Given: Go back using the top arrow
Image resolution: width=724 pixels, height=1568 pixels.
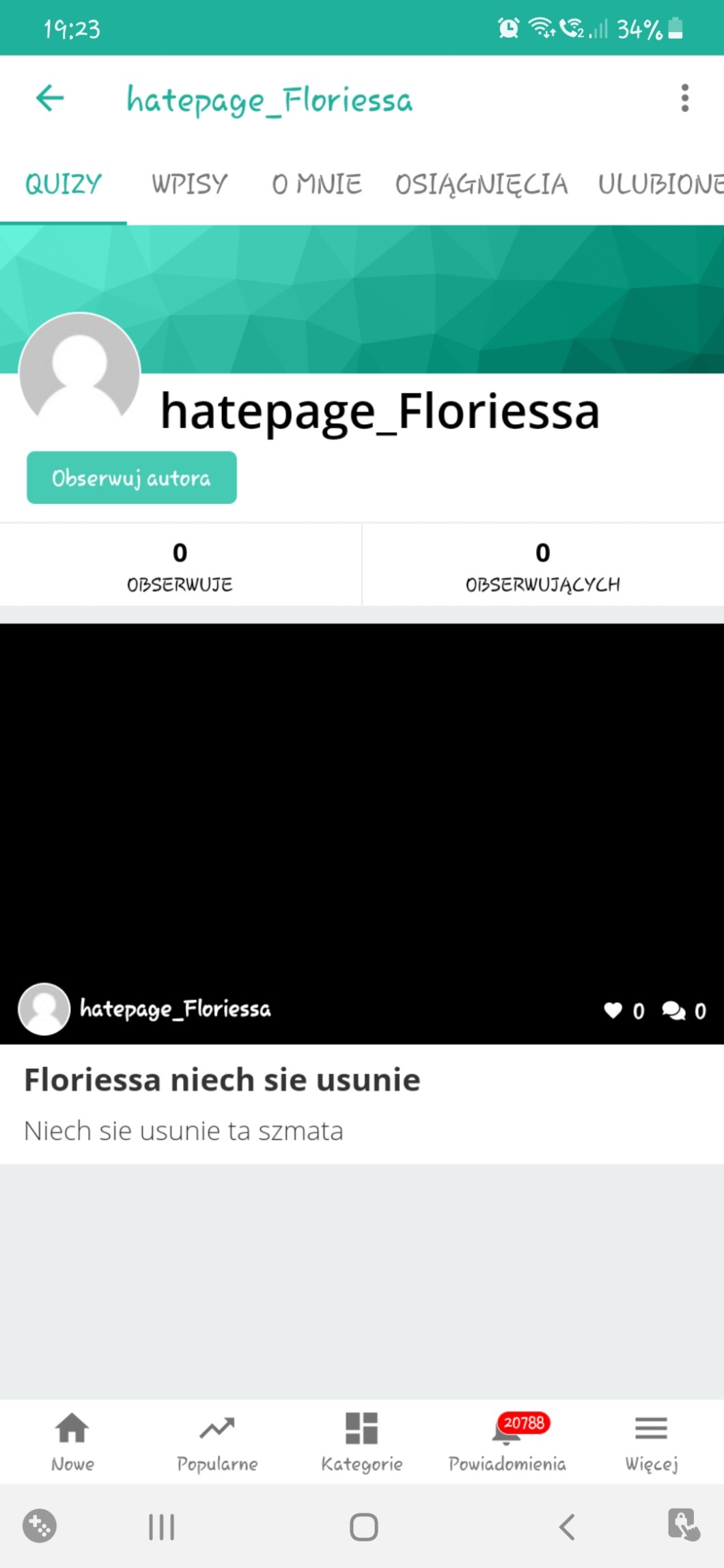Looking at the screenshot, I should [50, 98].
